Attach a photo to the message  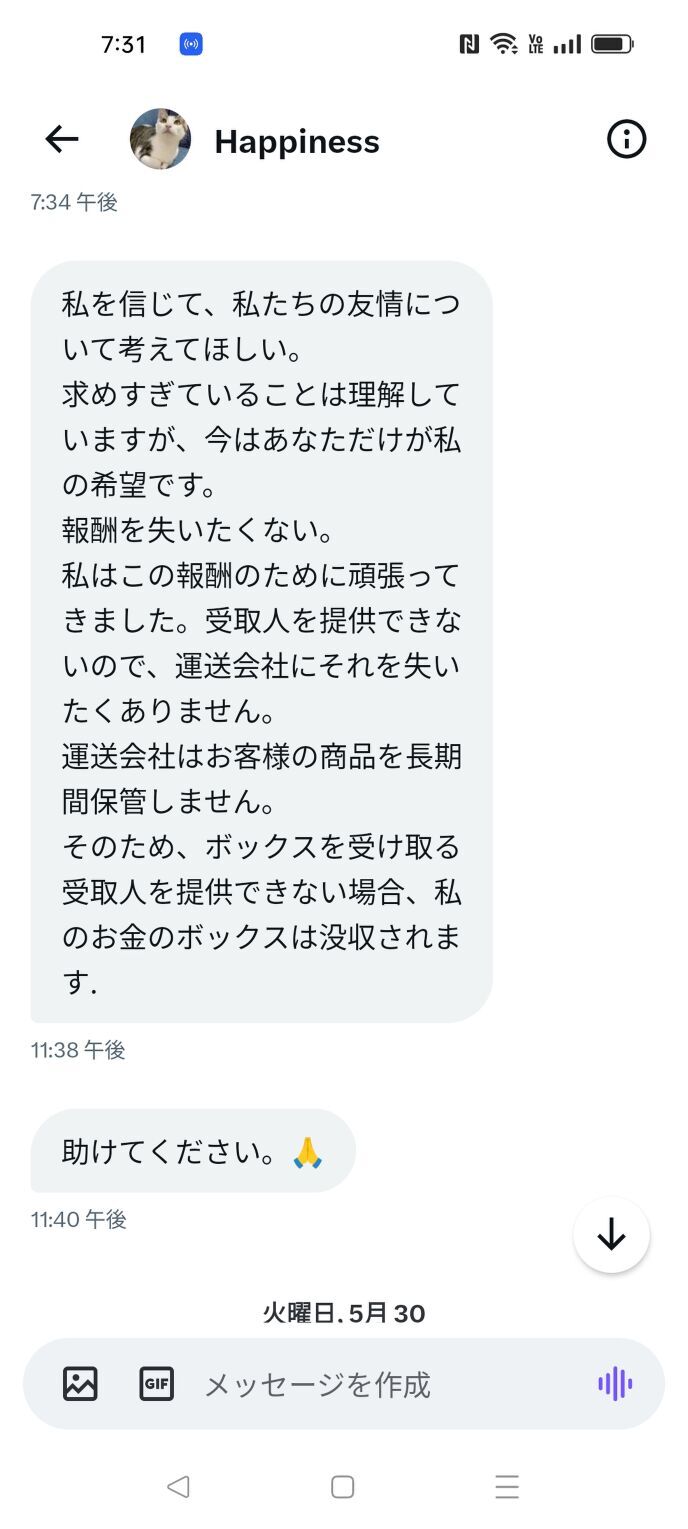(80, 1384)
